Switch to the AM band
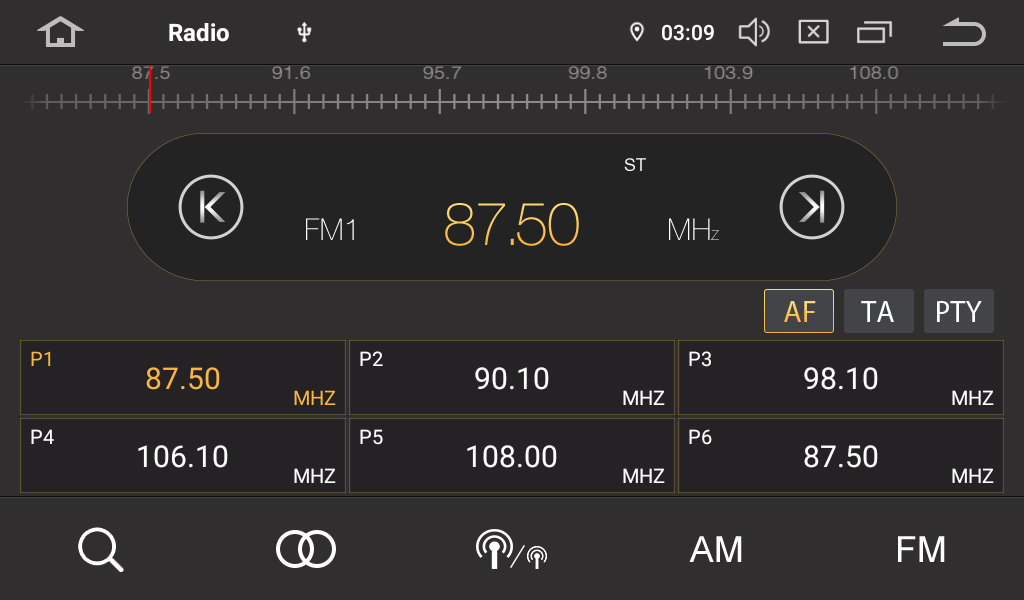 click(716, 549)
